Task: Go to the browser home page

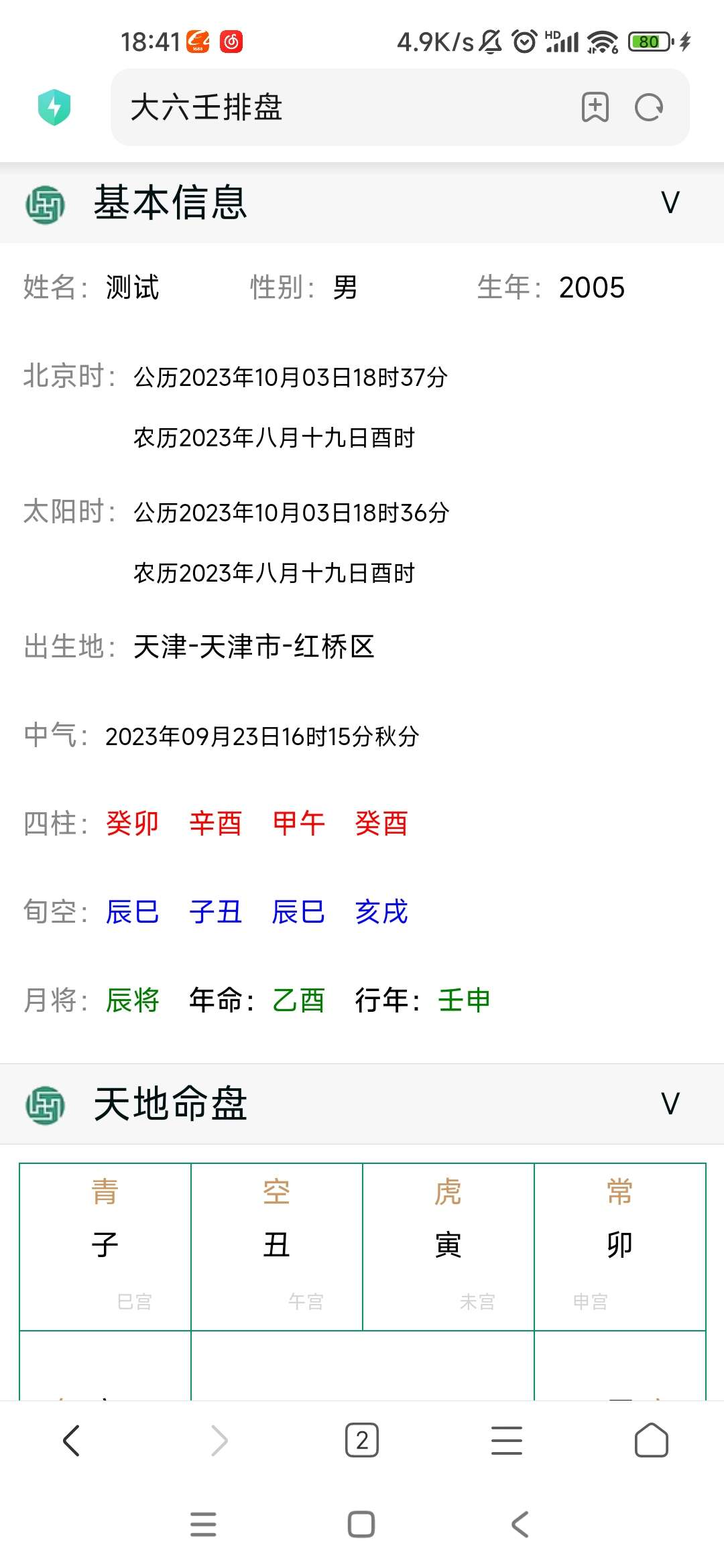Action: click(652, 1440)
